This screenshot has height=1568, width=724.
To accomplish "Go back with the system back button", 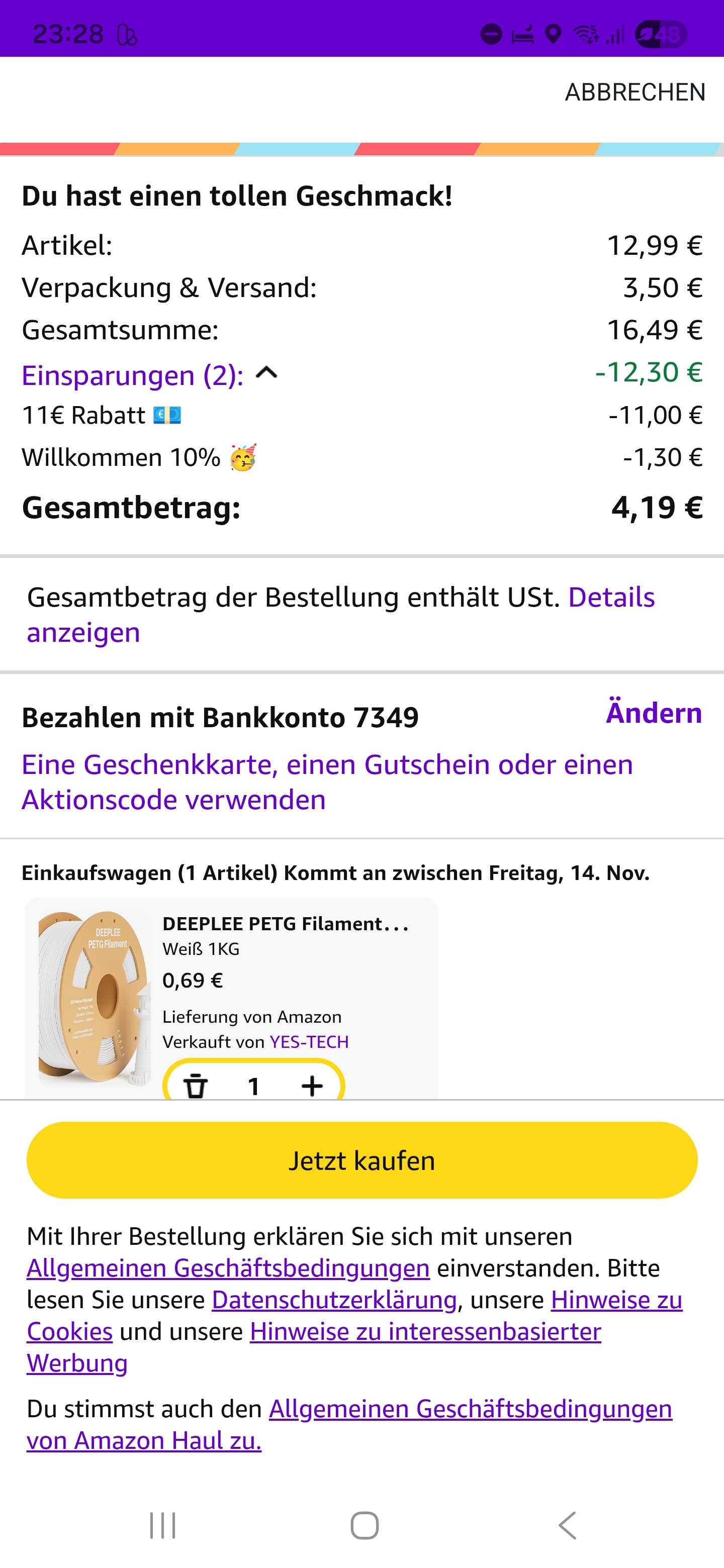I will coord(568,1525).
